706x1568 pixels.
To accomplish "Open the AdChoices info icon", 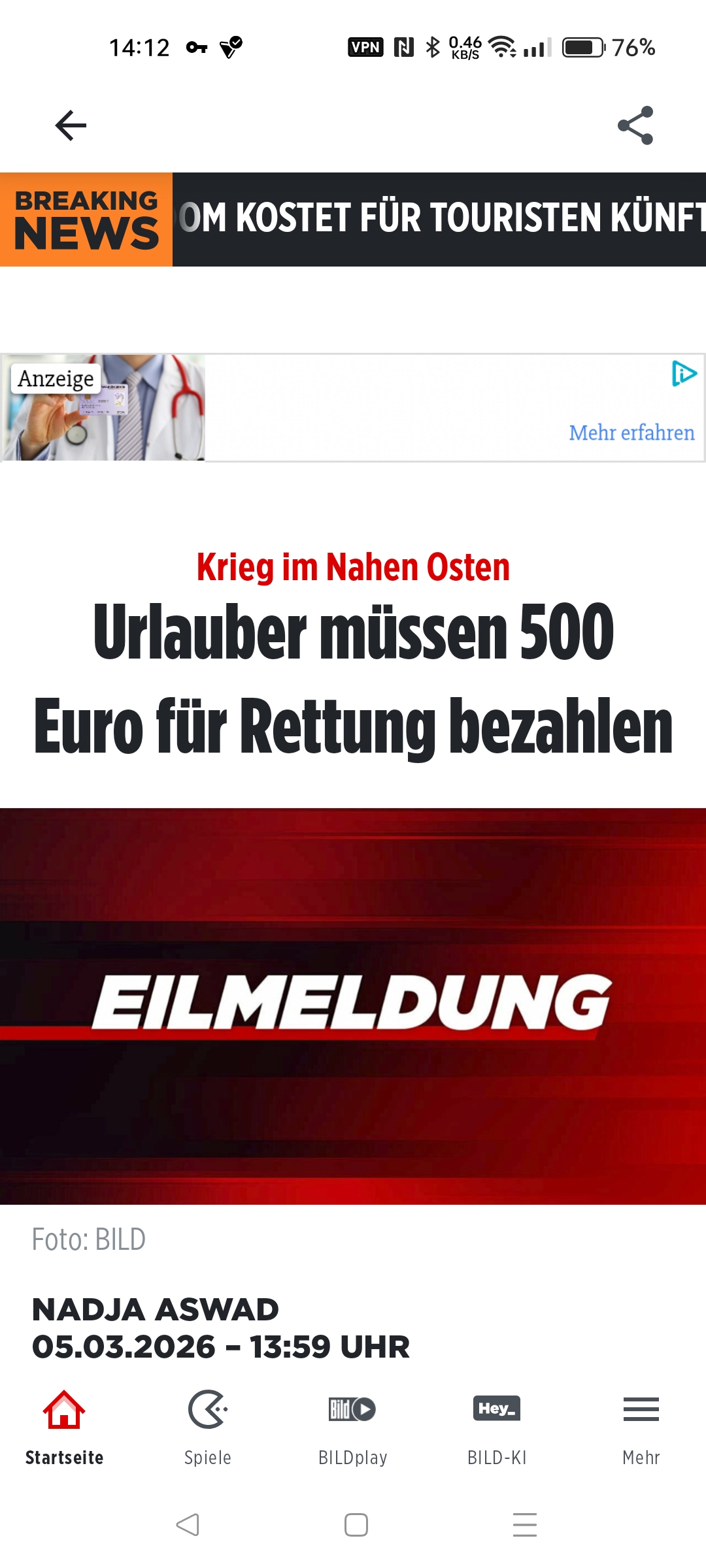I will pos(684,374).
